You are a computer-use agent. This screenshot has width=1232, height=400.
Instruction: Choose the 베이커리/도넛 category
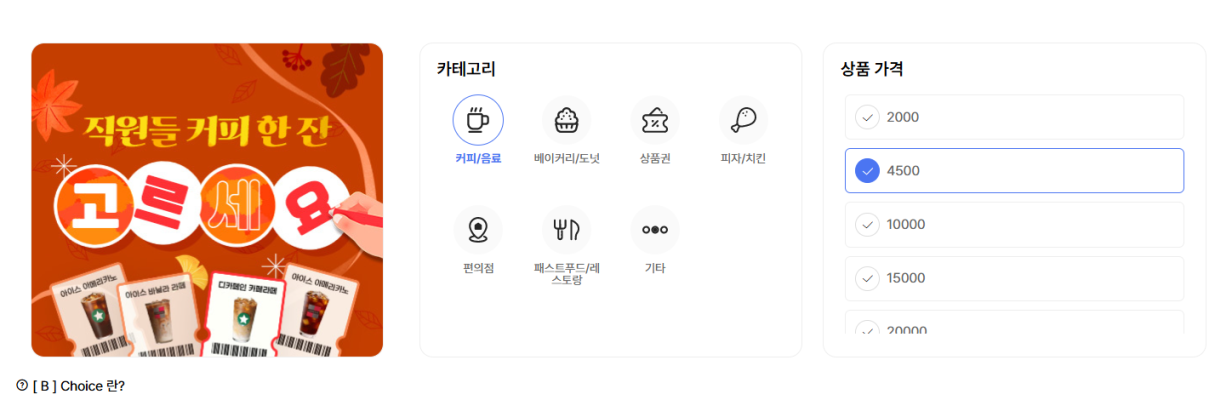tap(566, 121)
